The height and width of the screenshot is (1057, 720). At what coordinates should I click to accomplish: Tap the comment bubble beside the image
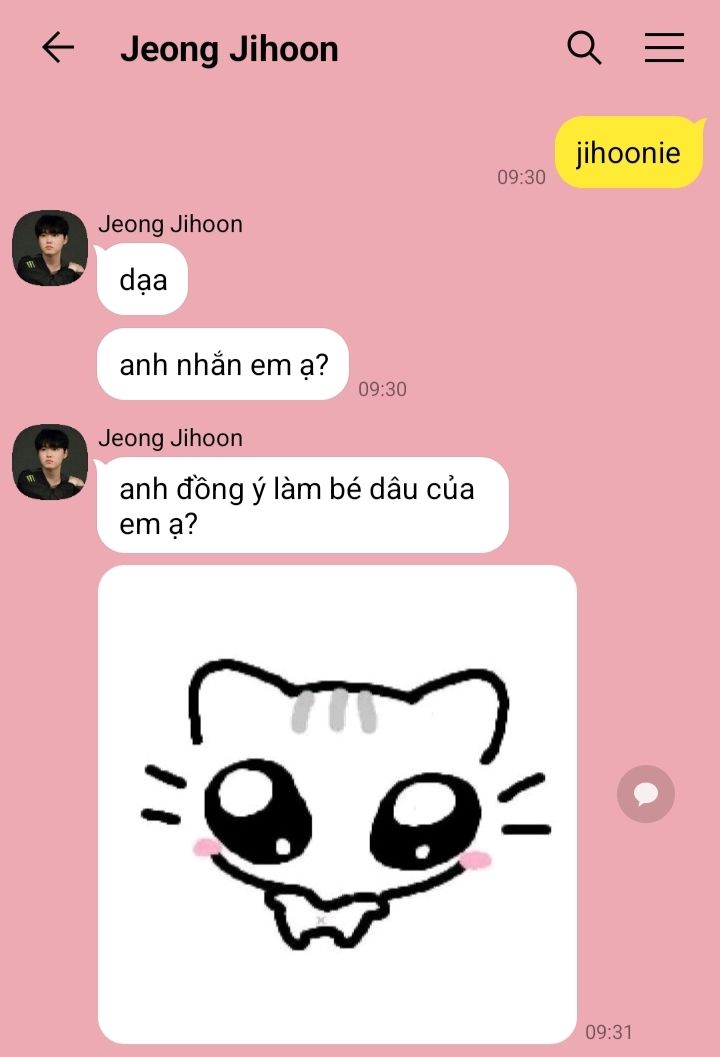646,795
